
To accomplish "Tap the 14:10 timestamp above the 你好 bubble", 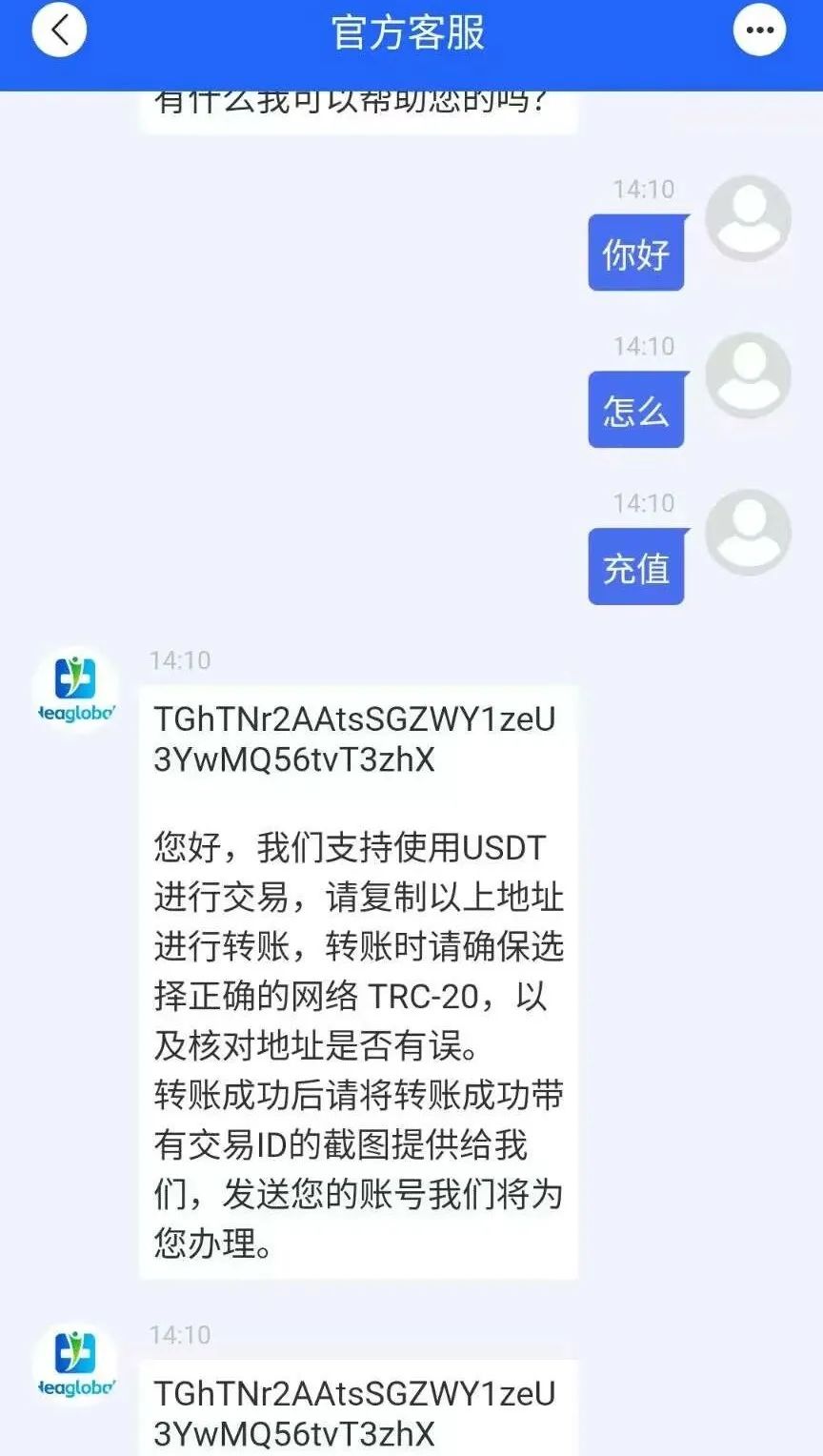I will tap(645, 189).
